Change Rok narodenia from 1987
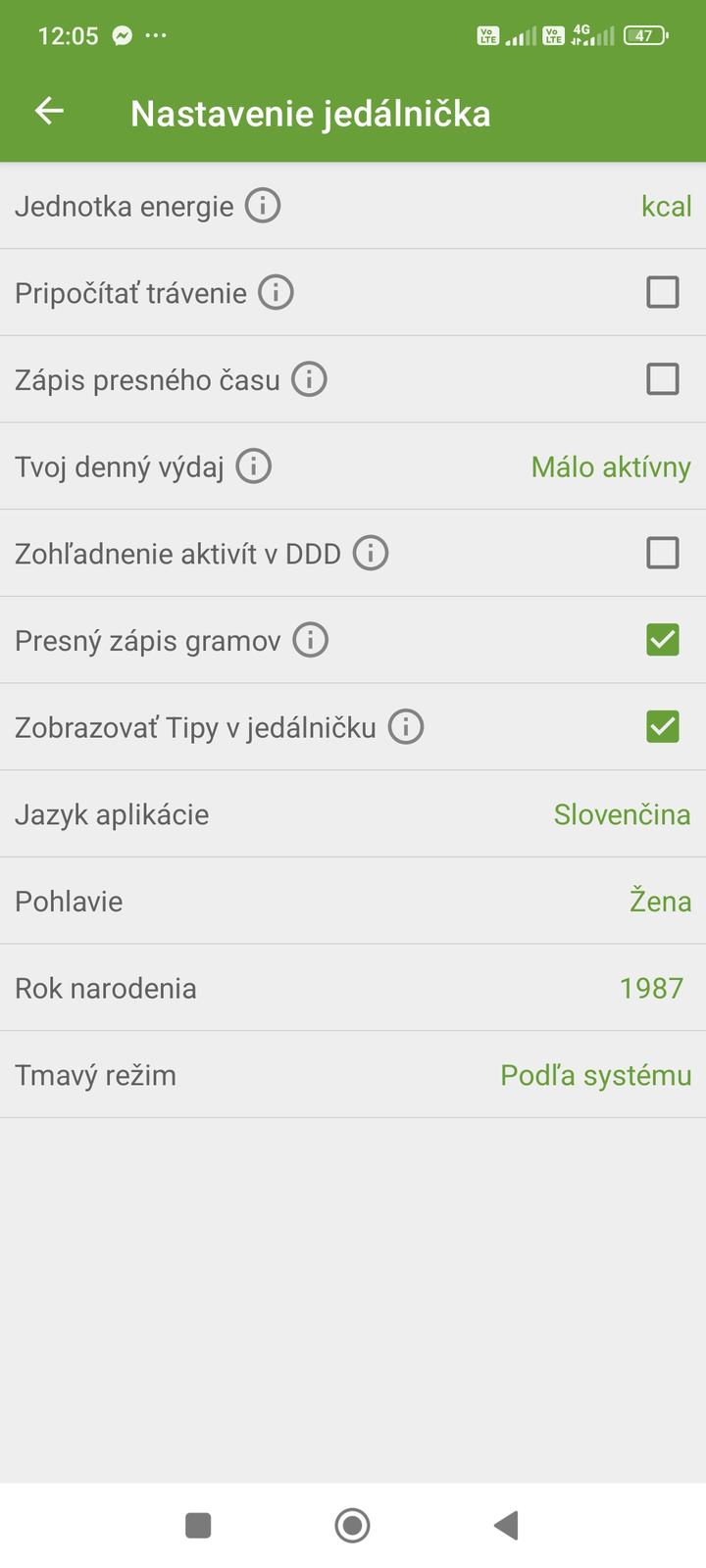 point(651,988)
